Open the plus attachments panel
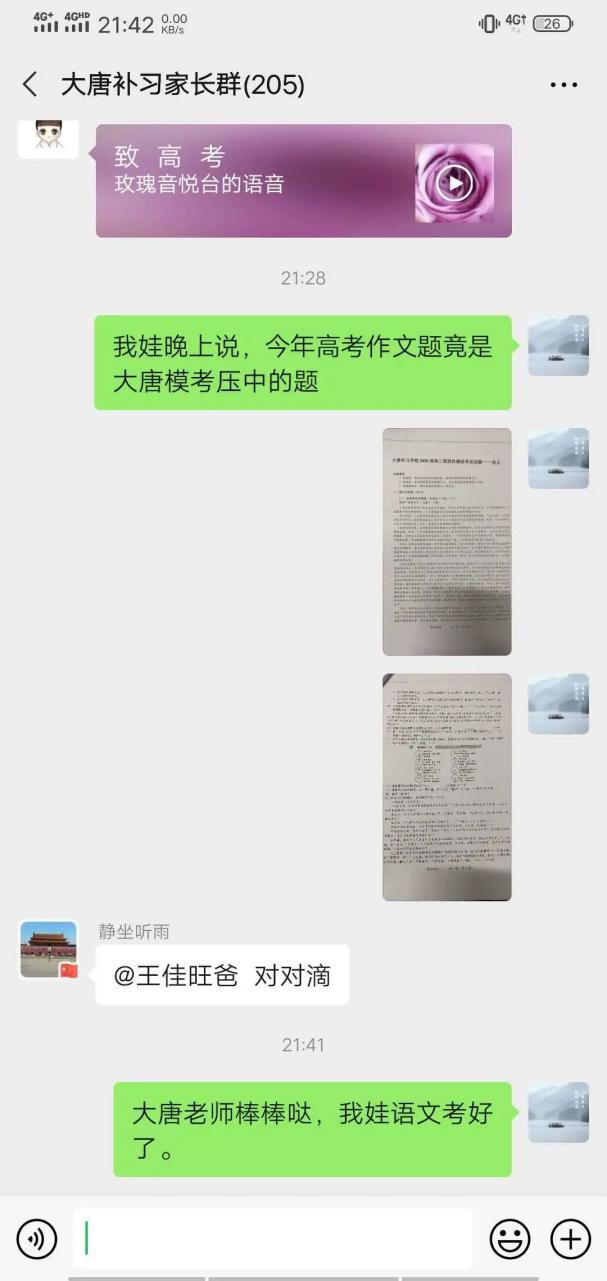This screenshot has width=607, height=1281. [570, 1240]
